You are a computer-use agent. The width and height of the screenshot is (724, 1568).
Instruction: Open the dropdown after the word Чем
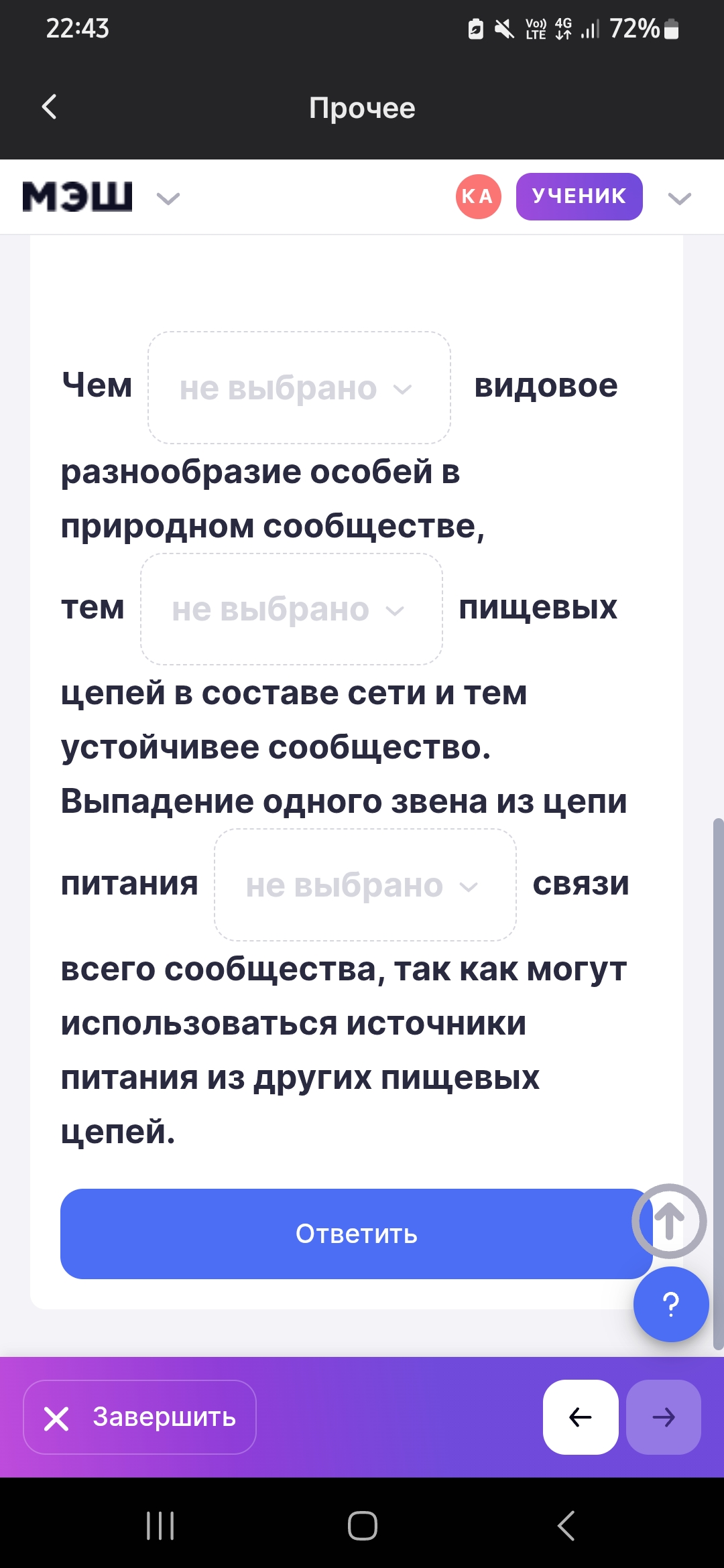(299, 388)
